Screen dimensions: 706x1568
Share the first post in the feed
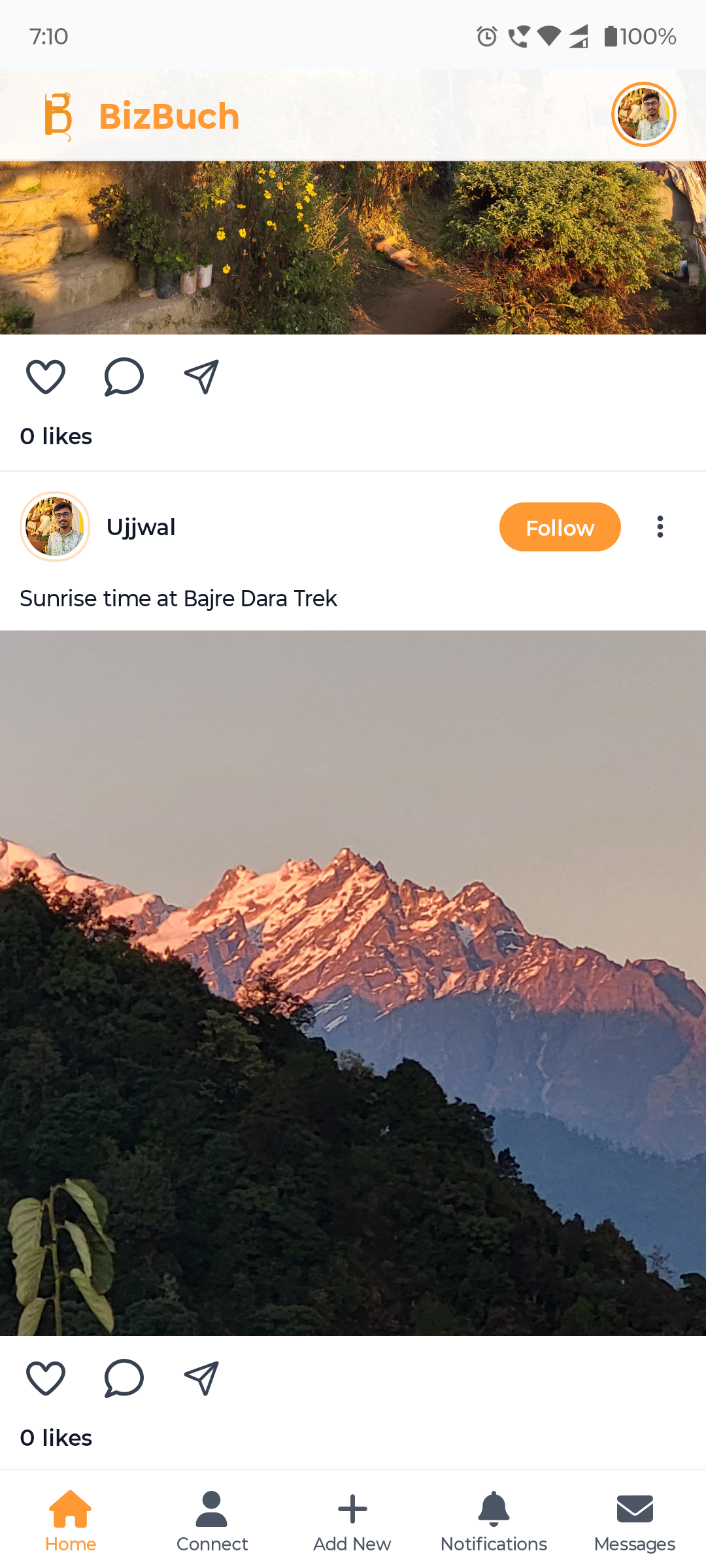click(201, 375)
